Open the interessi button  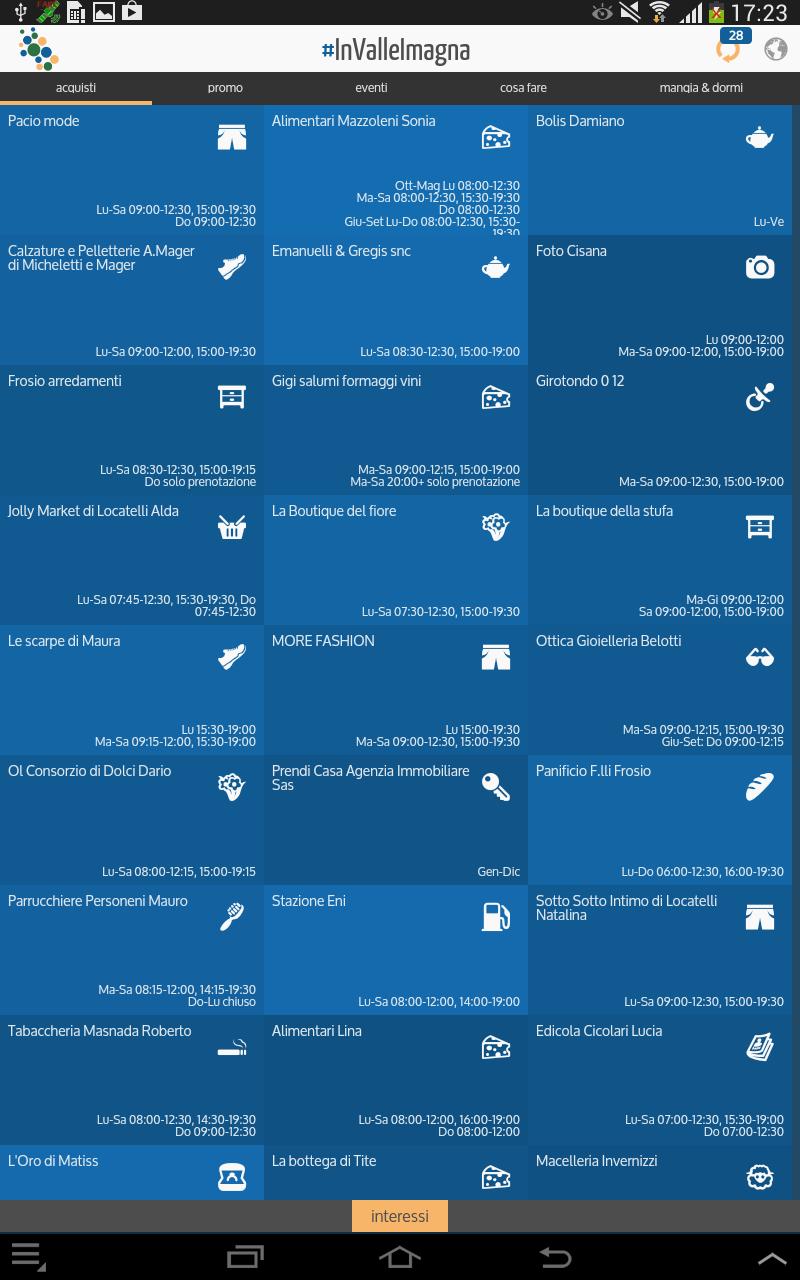(x=400, y=1216)
